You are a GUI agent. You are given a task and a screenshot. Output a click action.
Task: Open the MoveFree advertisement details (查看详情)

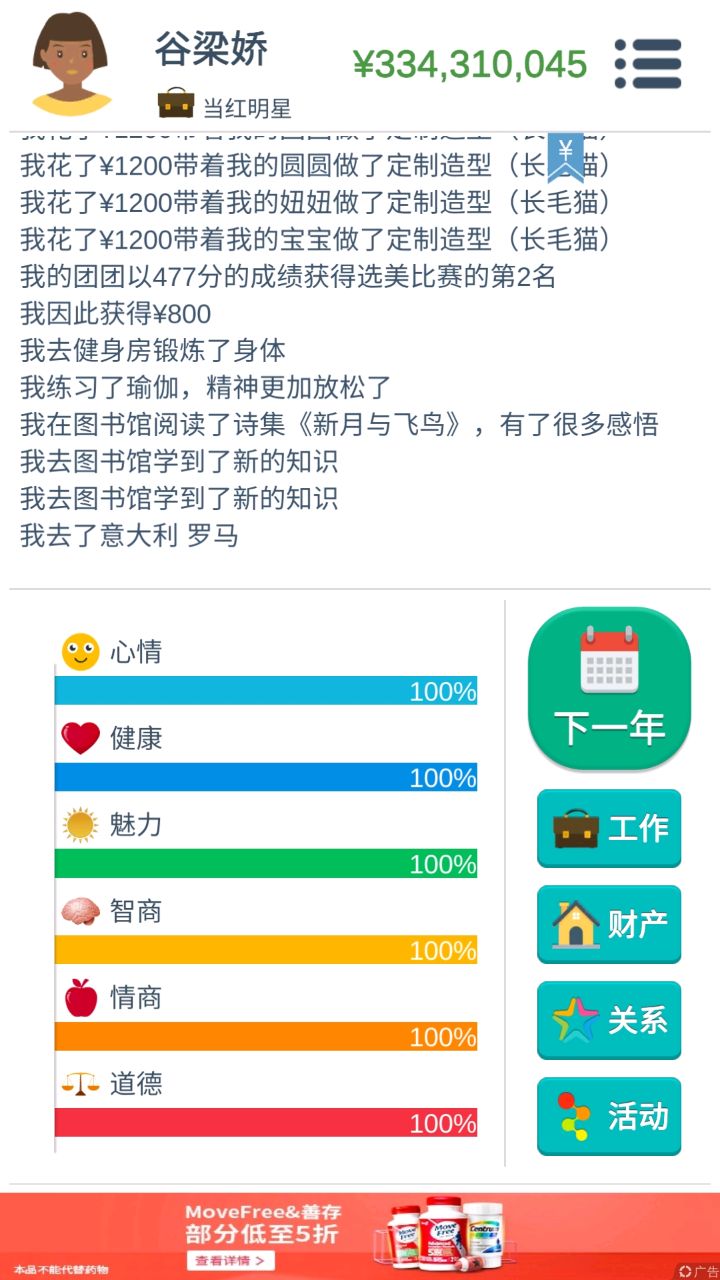(x=230, y=1261)
